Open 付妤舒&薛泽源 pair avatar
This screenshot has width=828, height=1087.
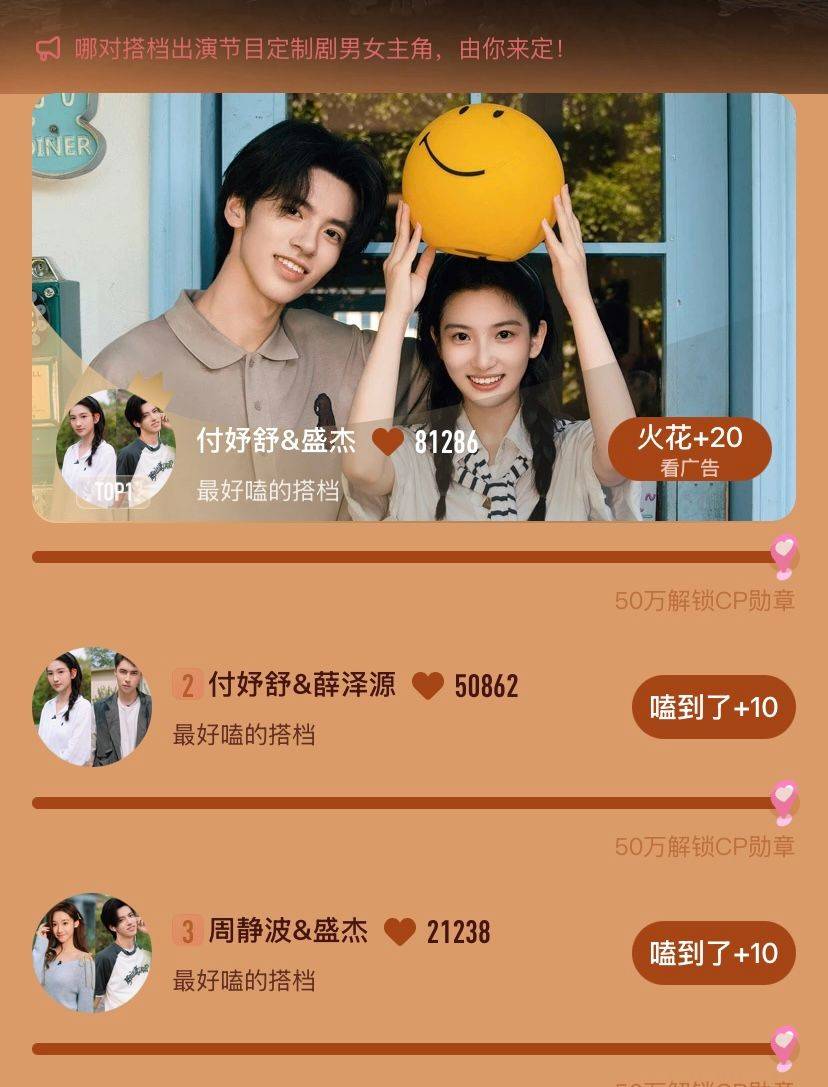click(92, 707)
